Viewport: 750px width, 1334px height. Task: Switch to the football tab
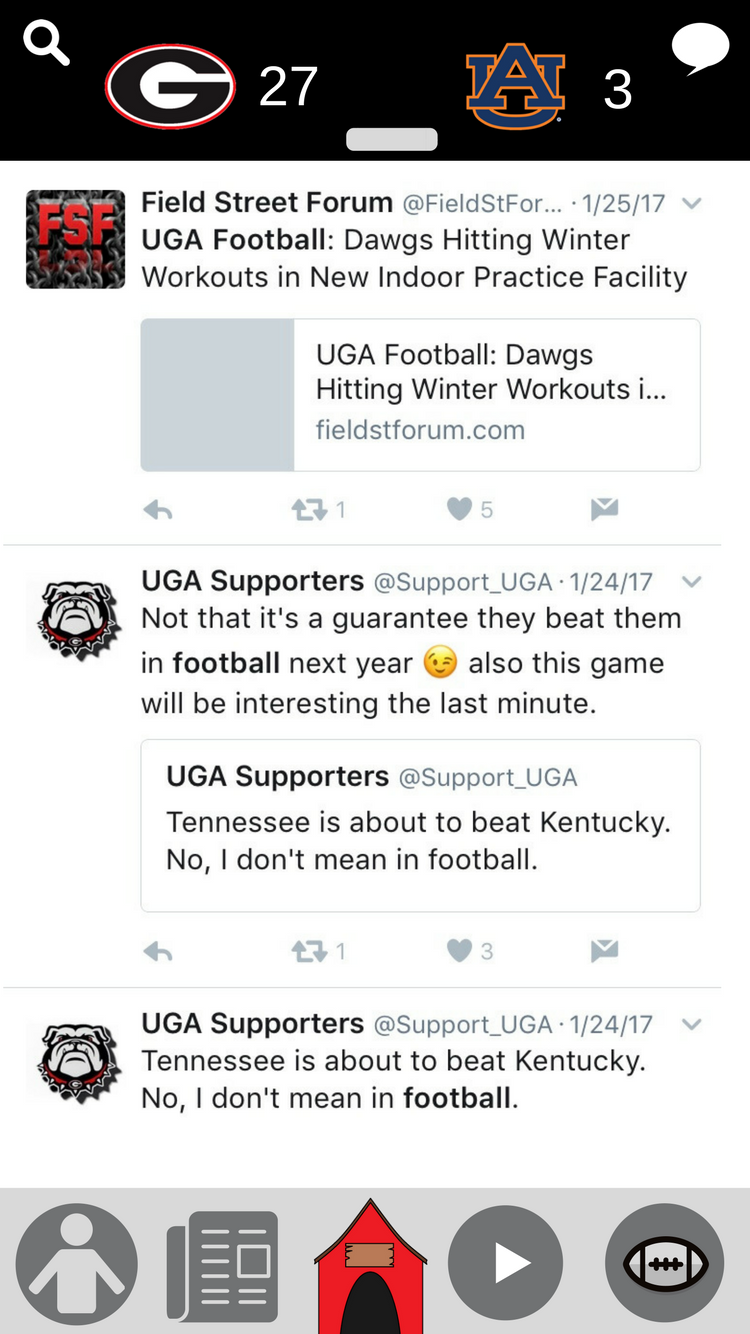665,1264
